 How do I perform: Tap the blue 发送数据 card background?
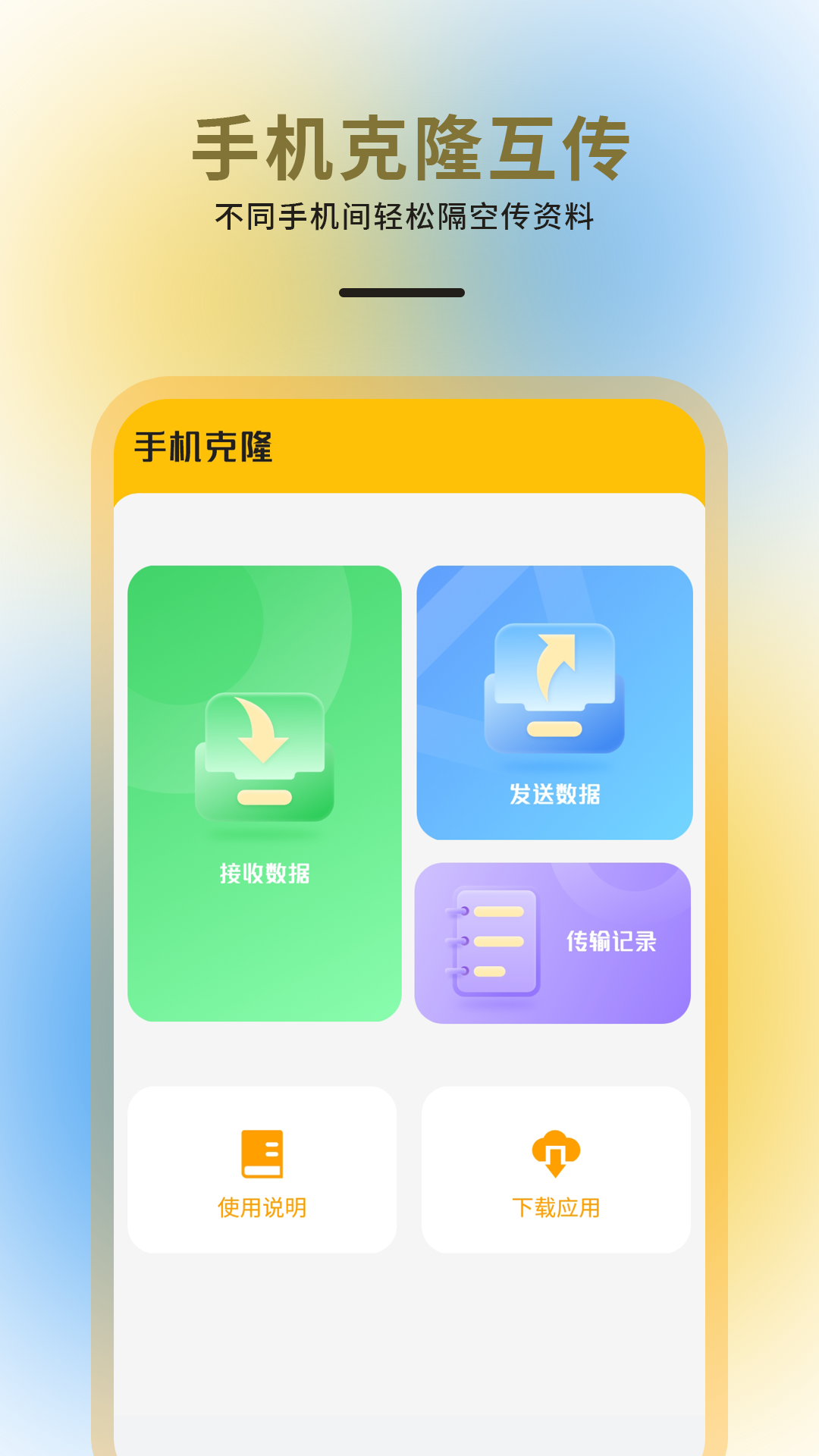click(x=554, y=614)
